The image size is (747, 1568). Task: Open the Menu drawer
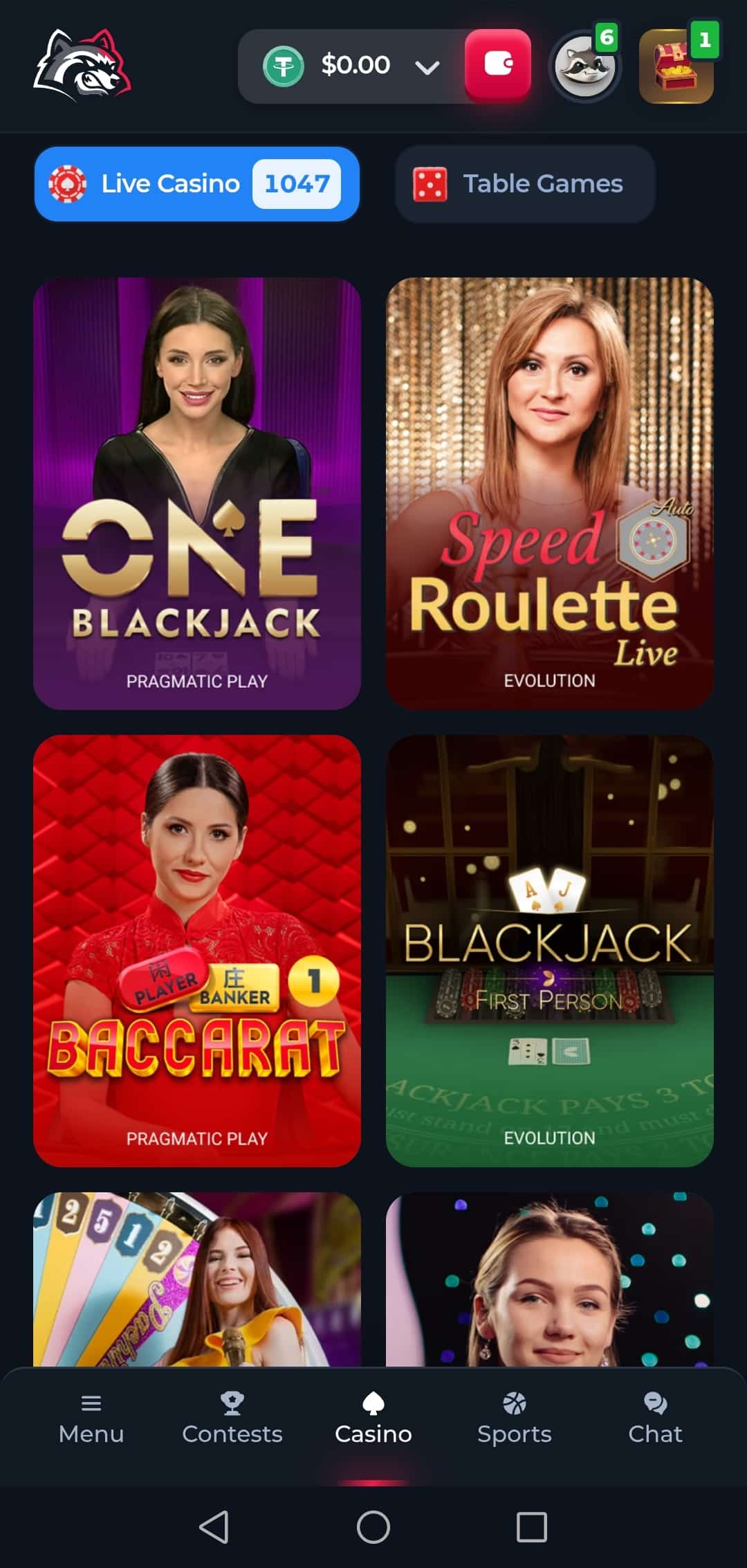click(x=91, y=1420)
